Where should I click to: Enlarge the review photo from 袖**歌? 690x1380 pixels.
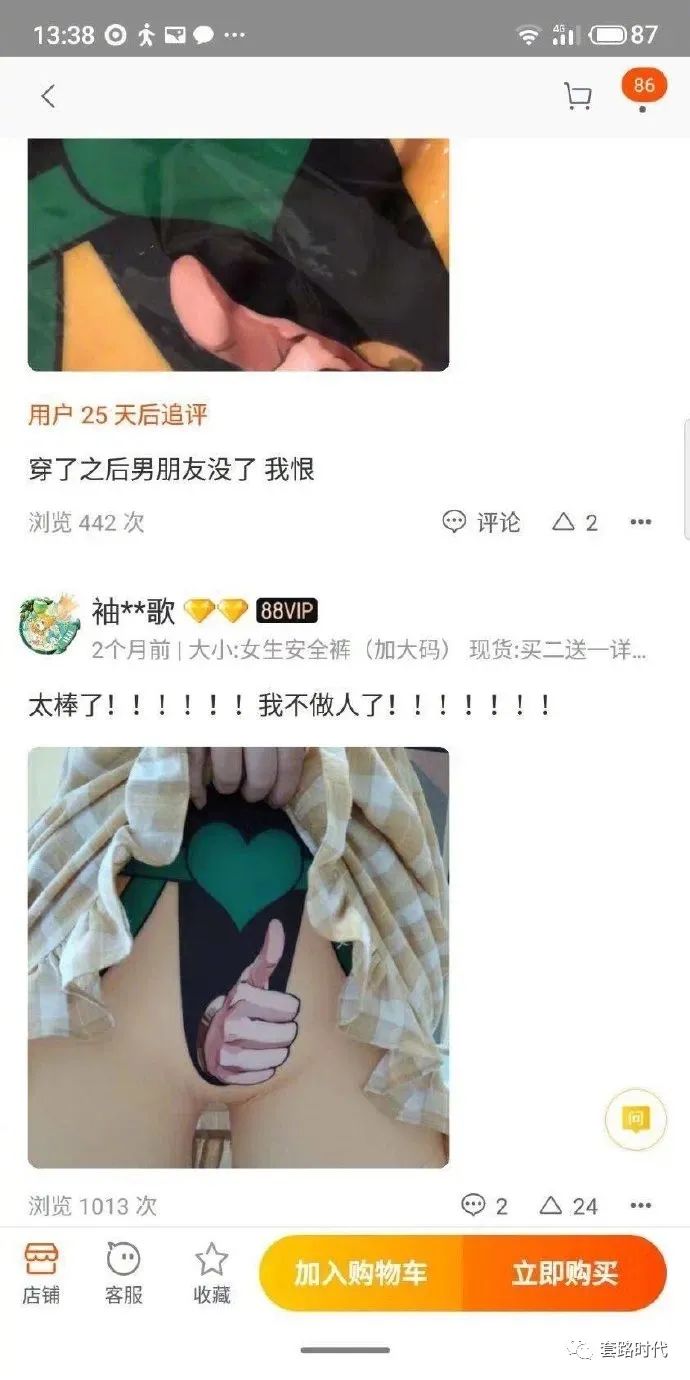[238, 957]
